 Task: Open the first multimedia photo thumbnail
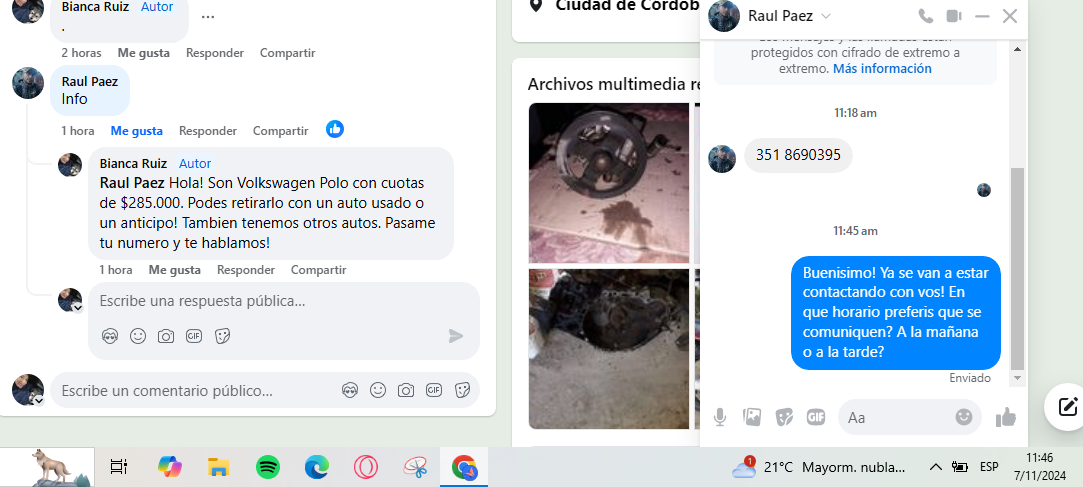click(x=608, y=182)
